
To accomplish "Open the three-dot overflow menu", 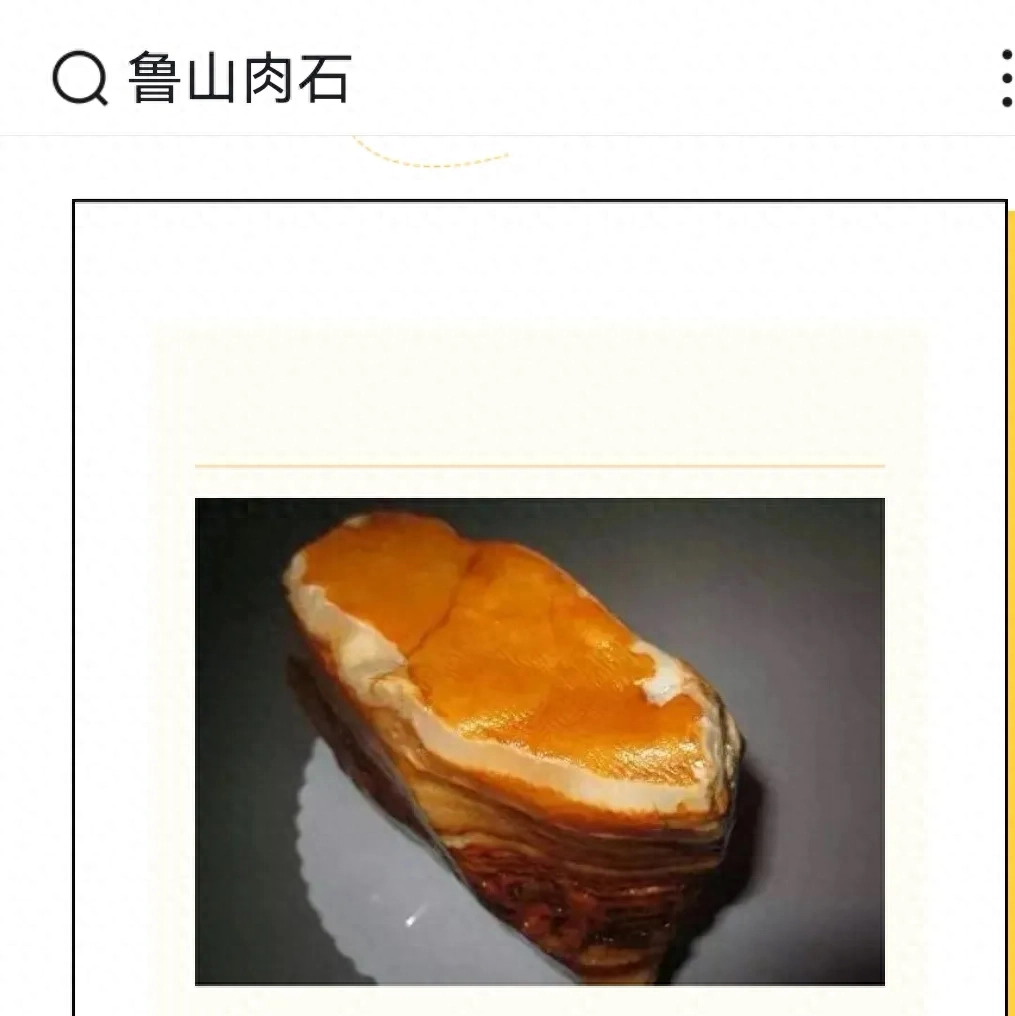I will (1005, 77).
